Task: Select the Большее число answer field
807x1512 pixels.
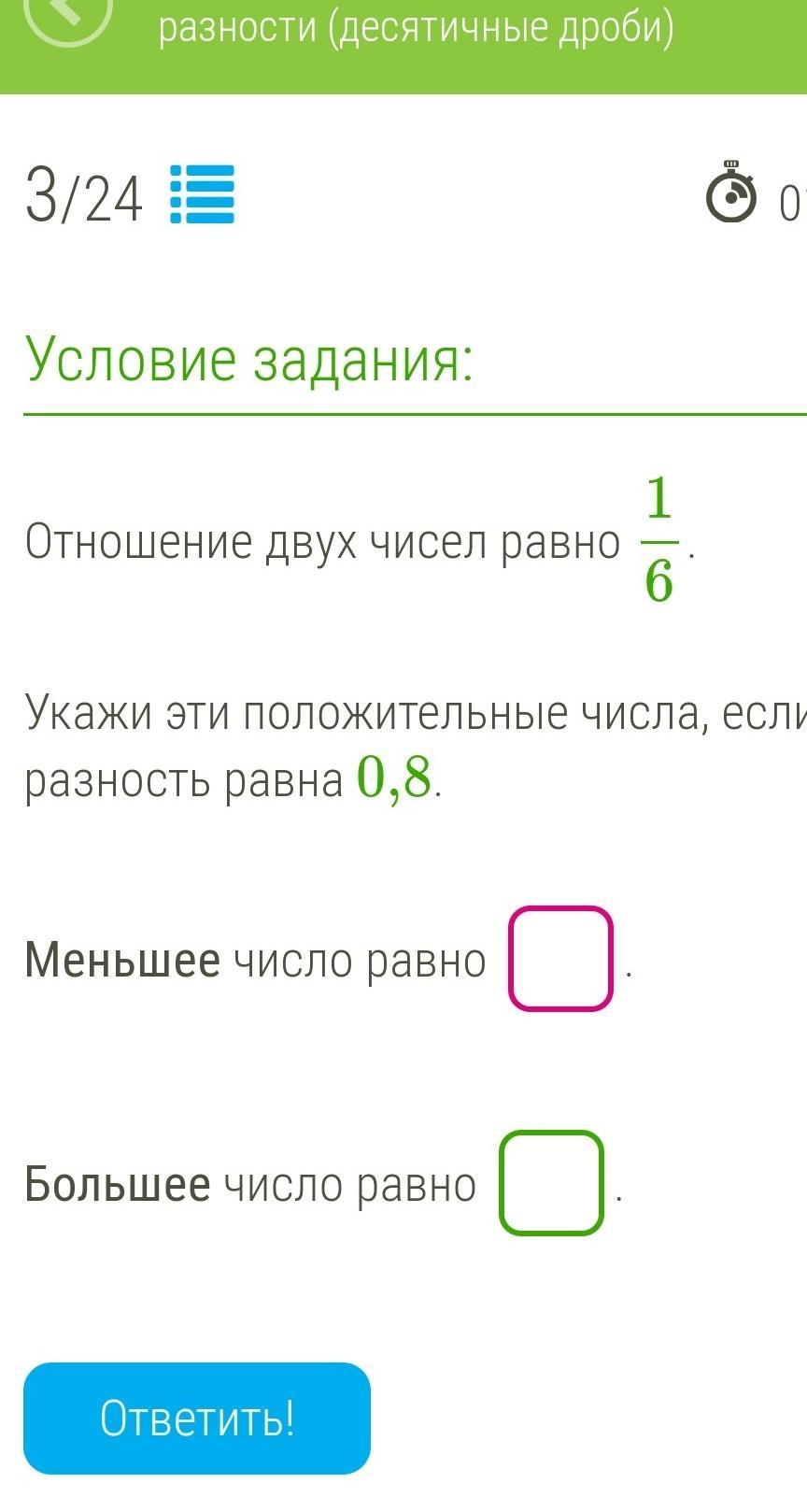Action: [x=551, y=1183]
